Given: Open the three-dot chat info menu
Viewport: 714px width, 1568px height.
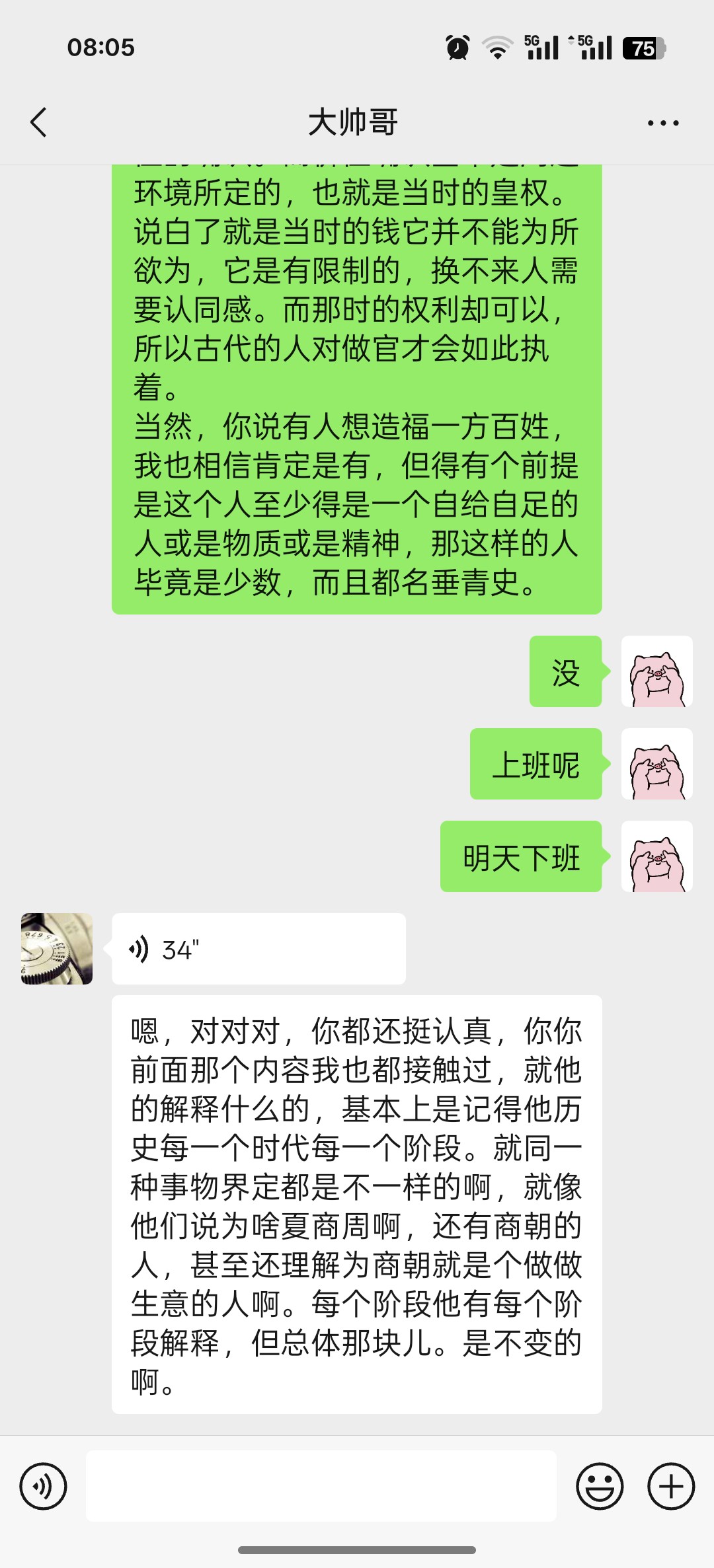Looking at the screenshot, I should pos(663,123).
